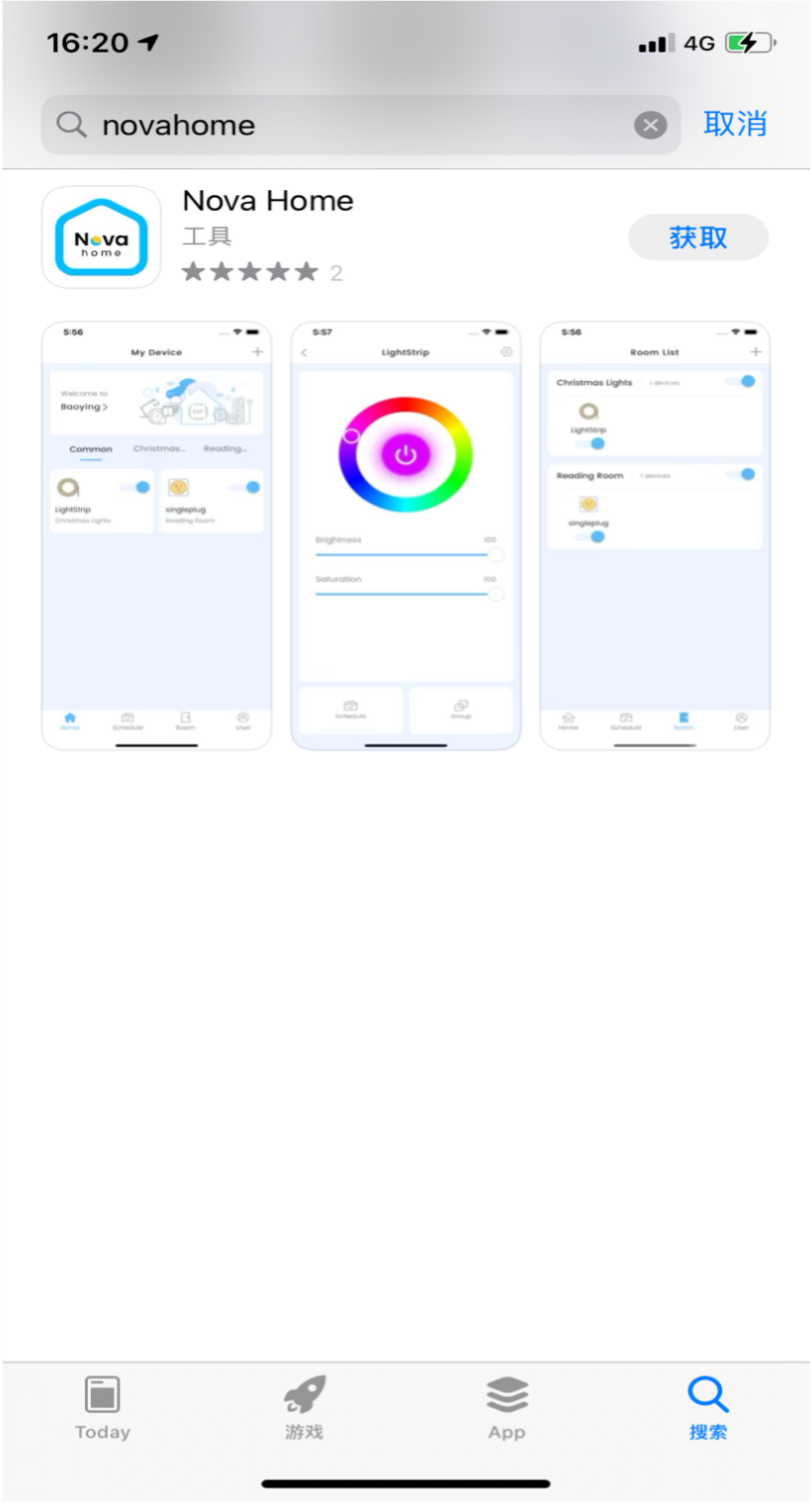The height and width of the screenshot is (1505, 812).
Task: Cancel the search with 取消
Action: [735, 124]
